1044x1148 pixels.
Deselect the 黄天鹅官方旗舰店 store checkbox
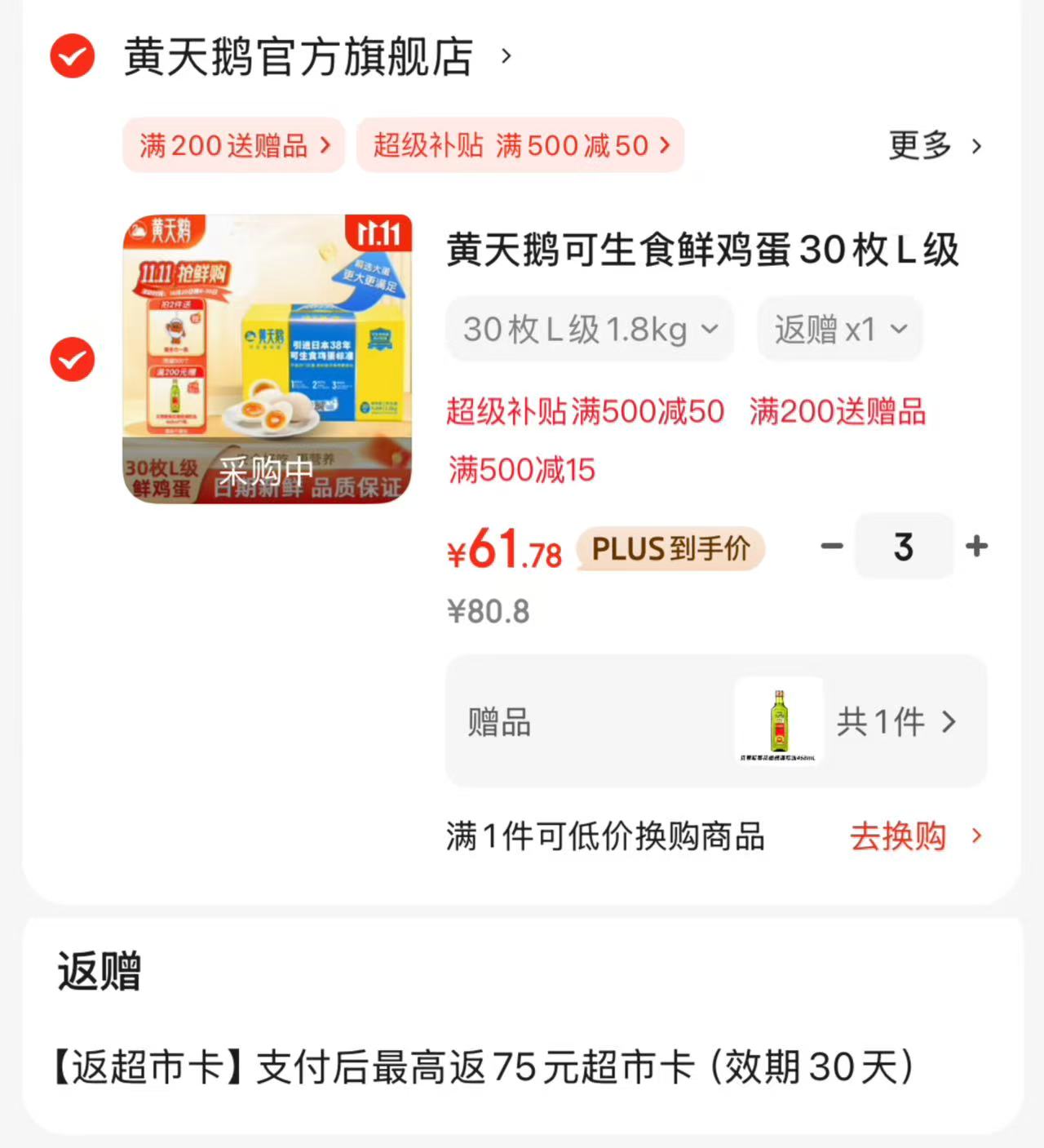click(72, 56)
